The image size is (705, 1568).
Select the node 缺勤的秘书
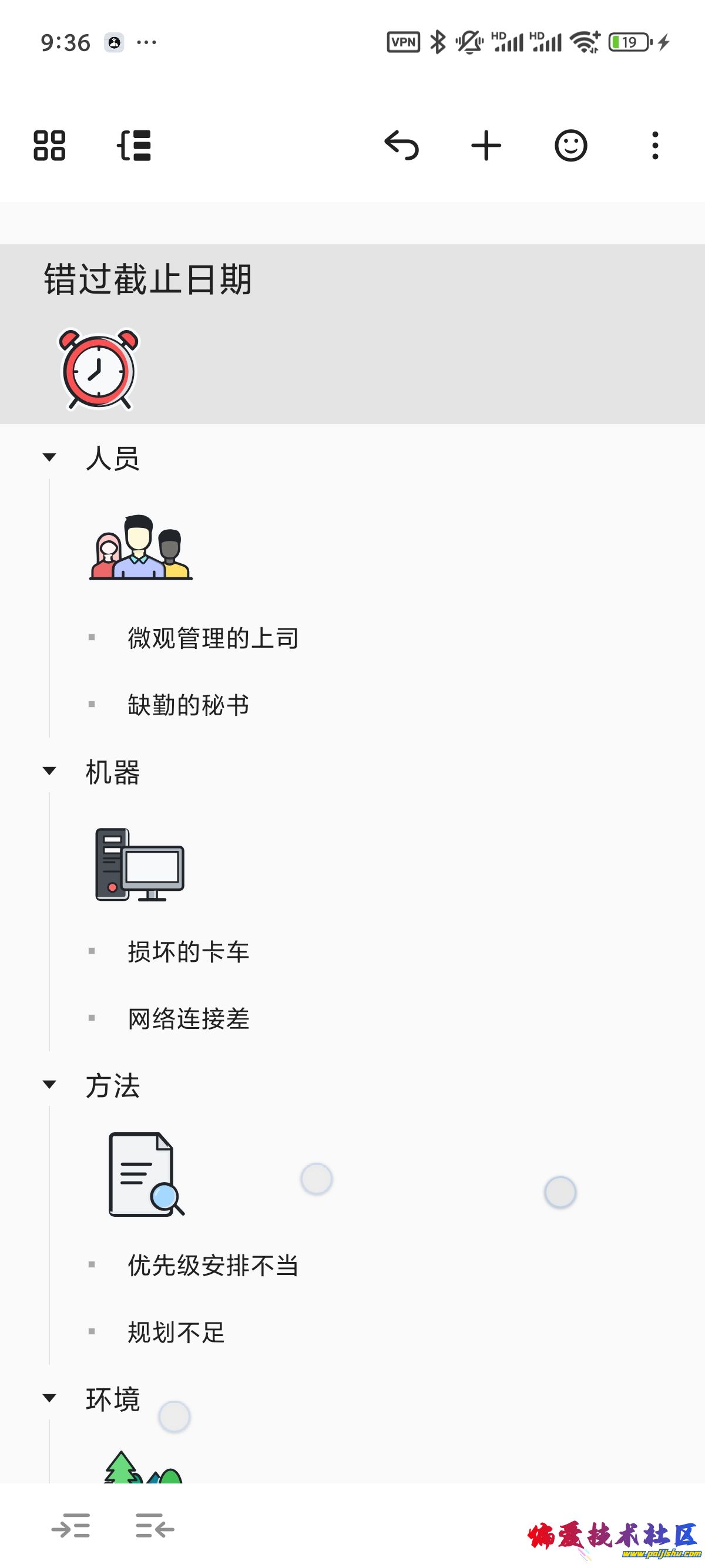(x=189, y=705)
